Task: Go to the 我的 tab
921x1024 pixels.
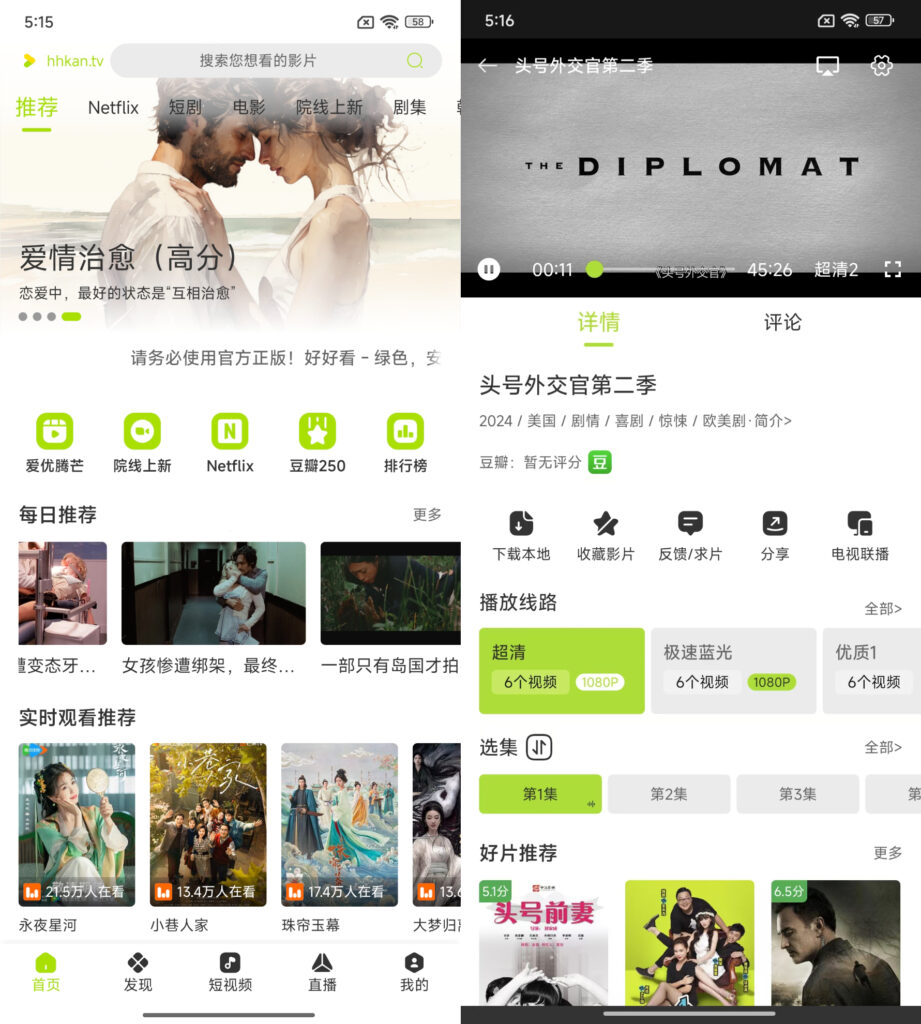Action: pos(414,972)
